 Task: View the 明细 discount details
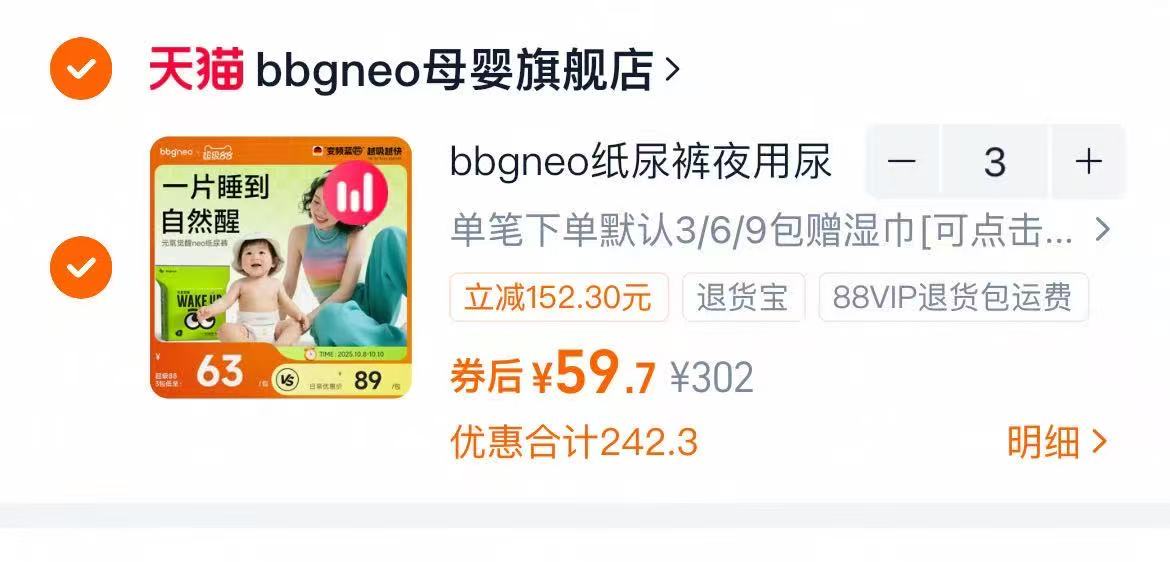[1057, 441]
